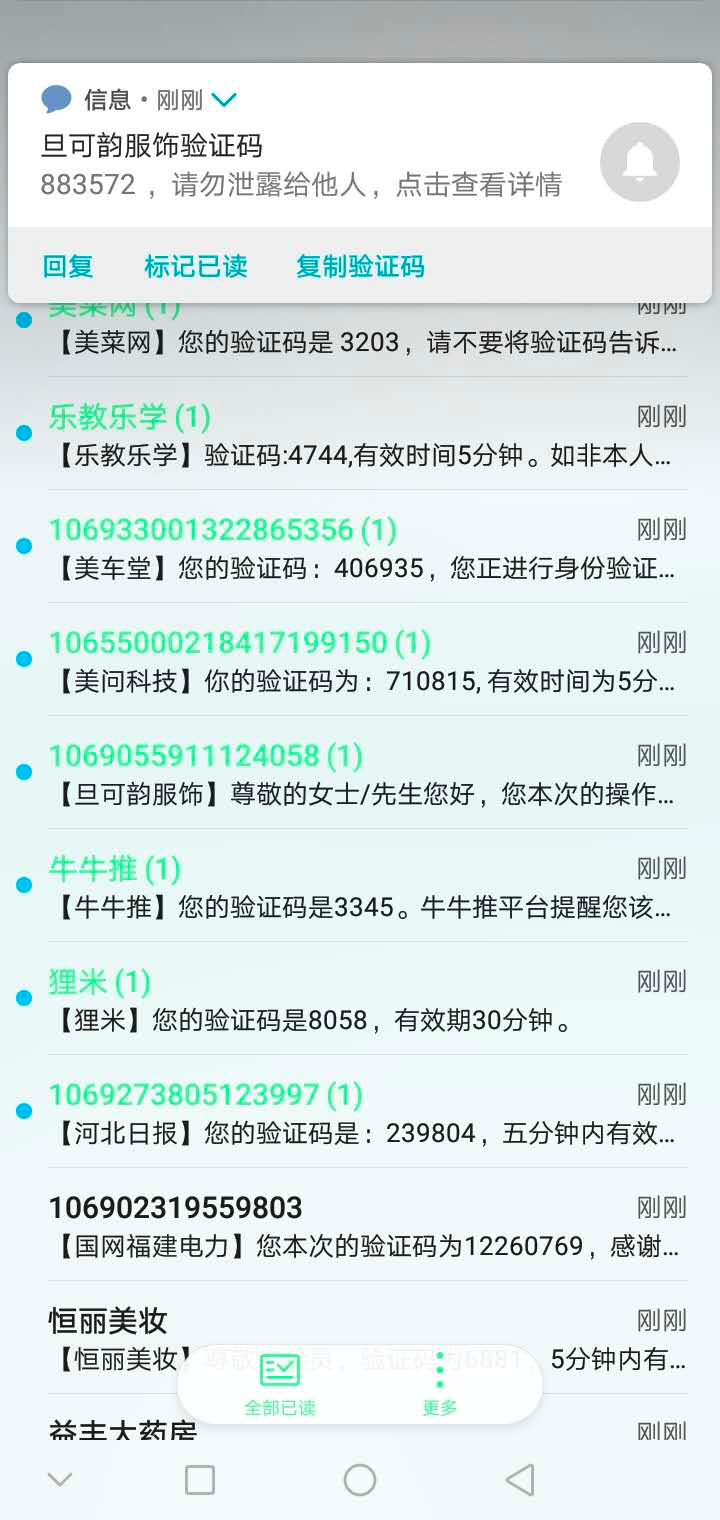Copy the code with 复制验证码

(360, 266)
